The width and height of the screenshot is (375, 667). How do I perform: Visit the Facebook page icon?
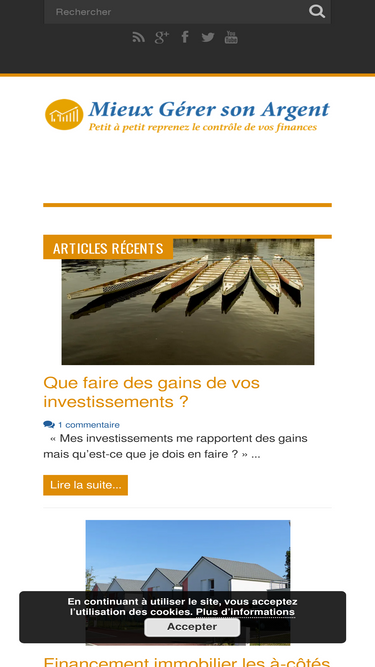click(x=185, y=37)
